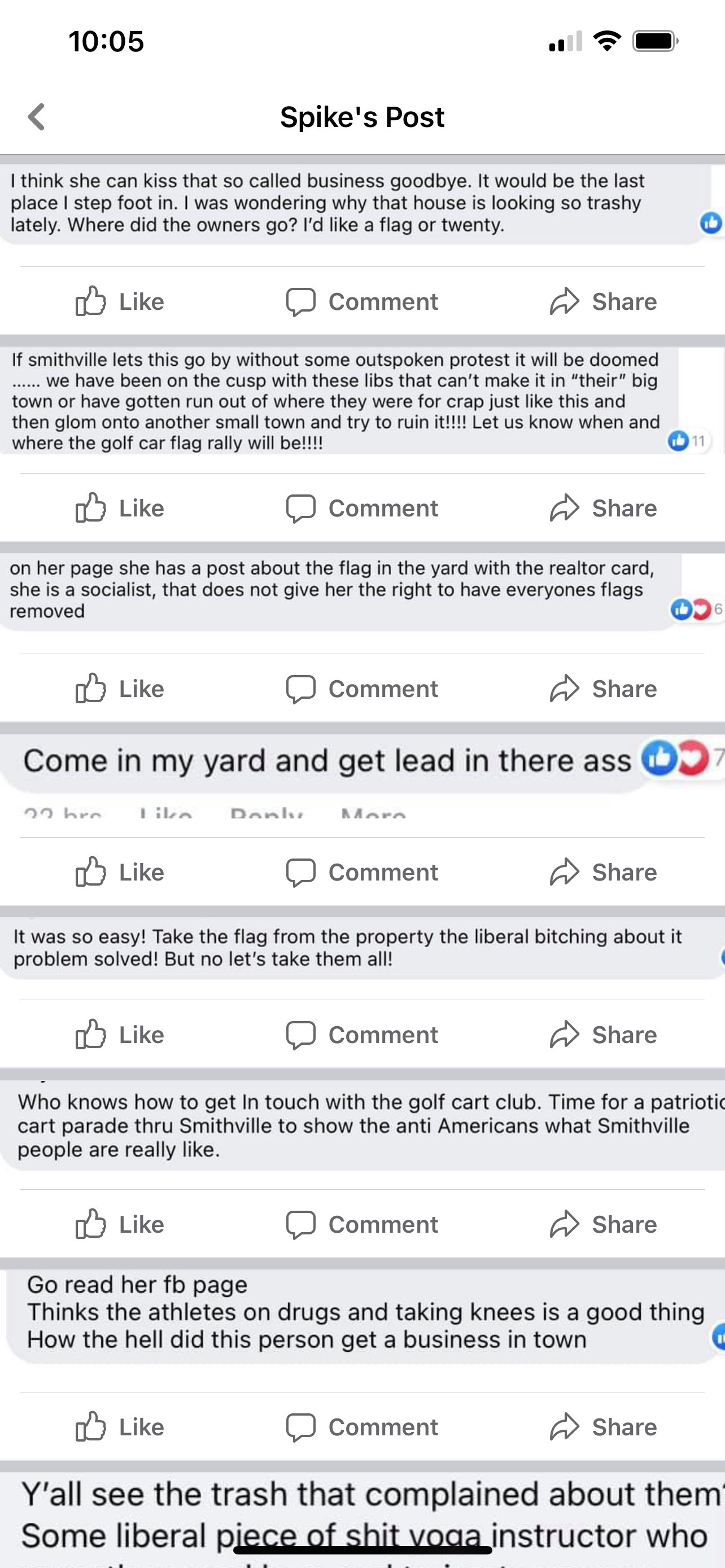This screenshot has width=725, height=1568.
Task: Share the golf car flag rally photo
Action: (603, 507)
